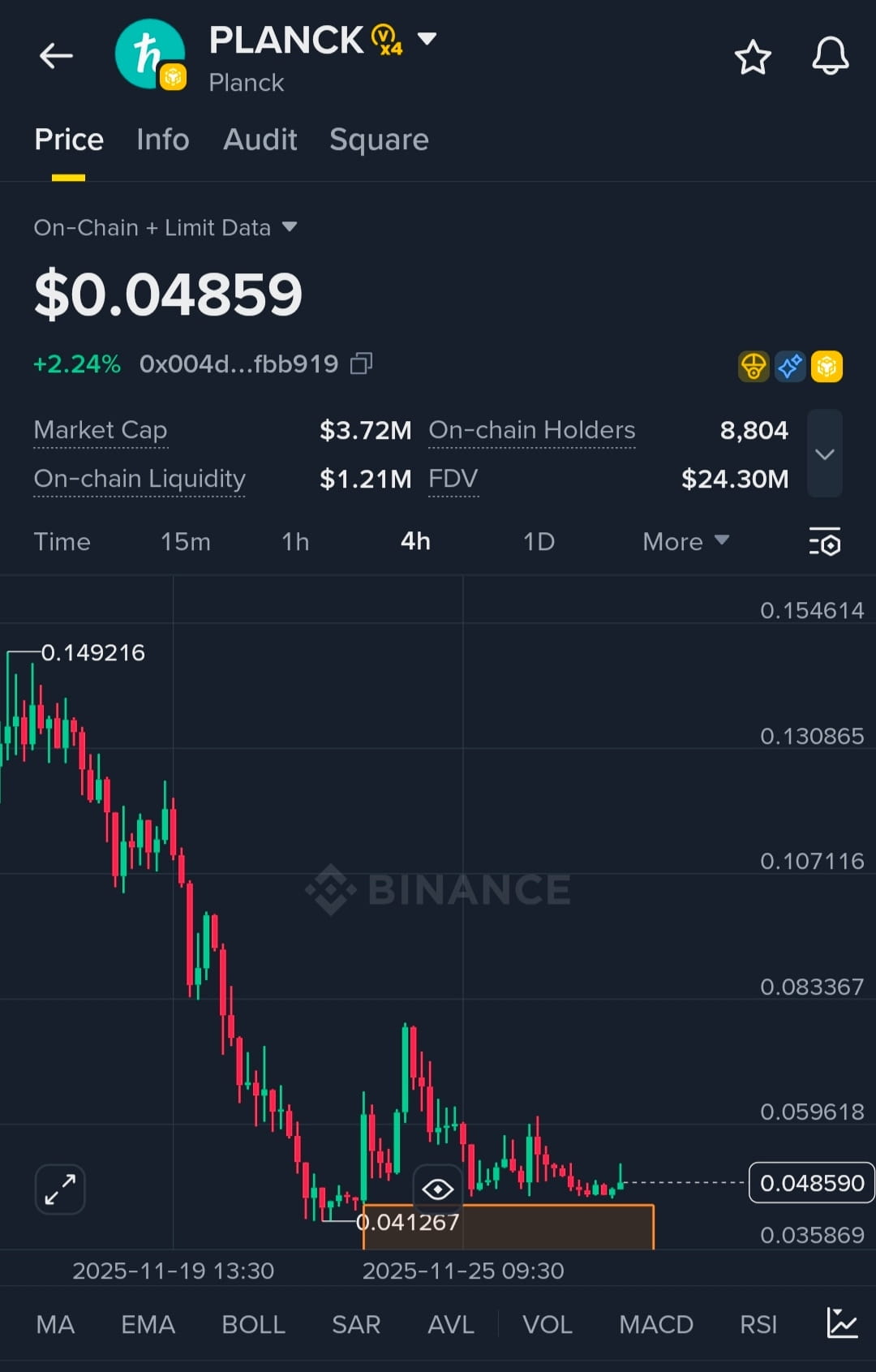Add PLANCK to favorites with star

pyautogui.click(x=752, y=58)
